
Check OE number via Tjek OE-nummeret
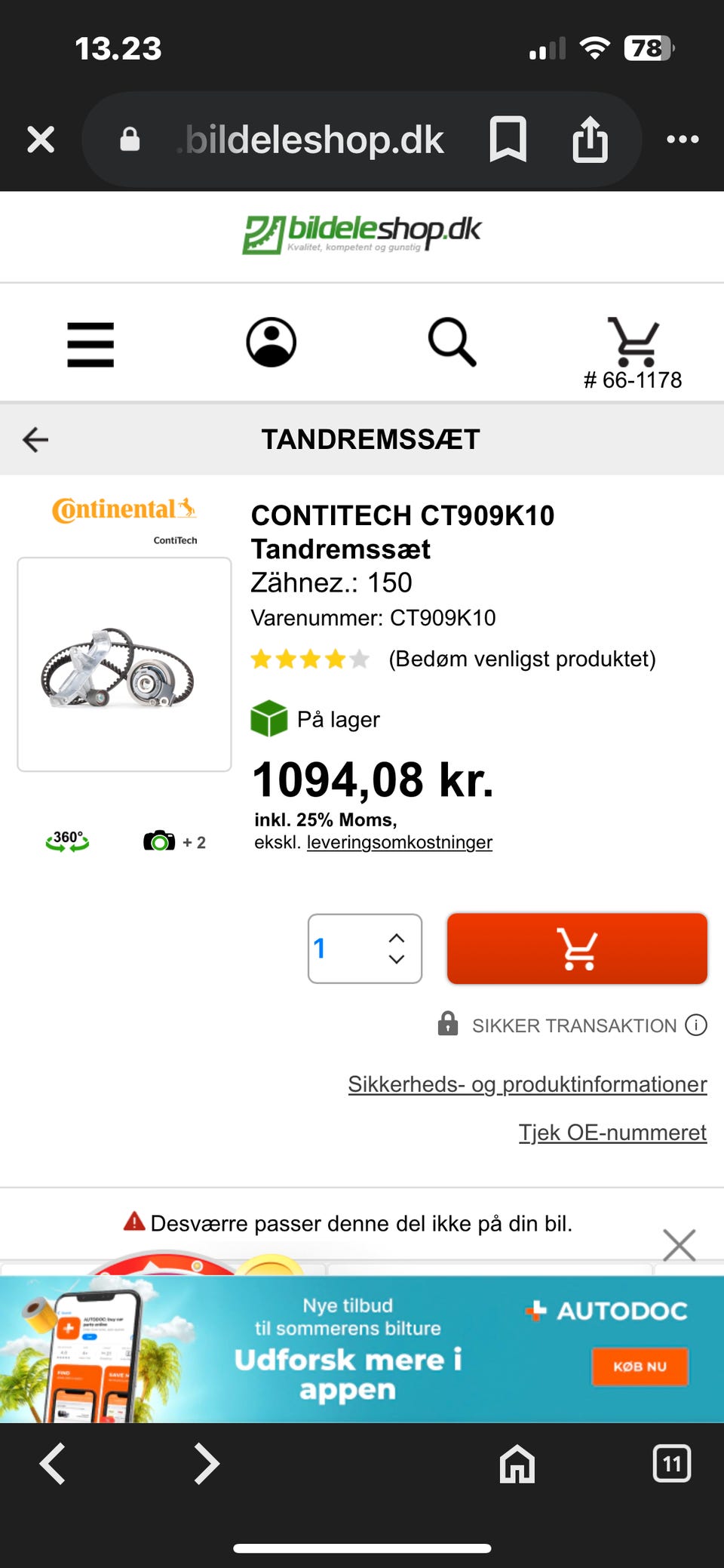[x=612, y=1132]
